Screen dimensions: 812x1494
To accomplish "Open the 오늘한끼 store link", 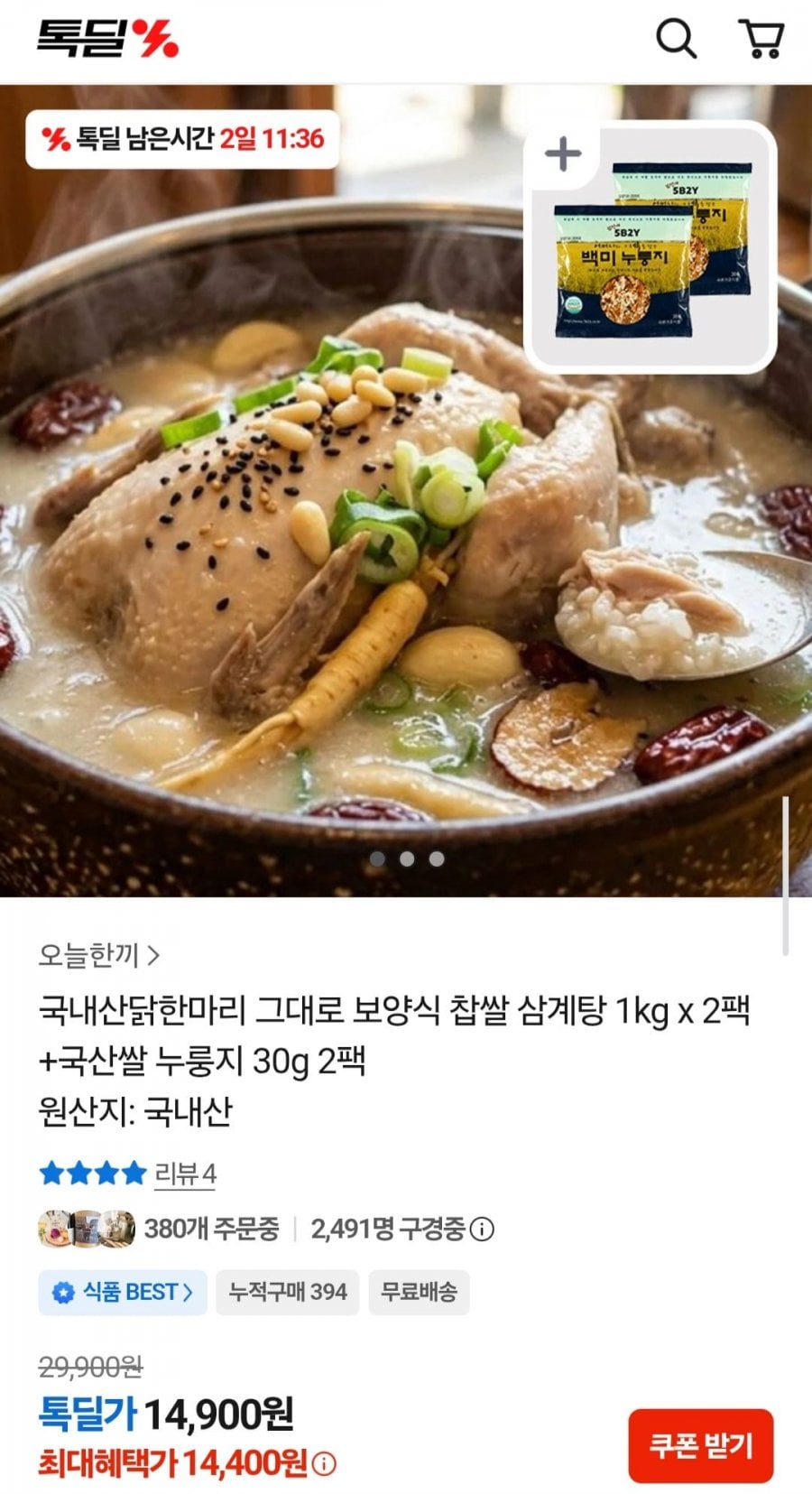I will 99,954.
